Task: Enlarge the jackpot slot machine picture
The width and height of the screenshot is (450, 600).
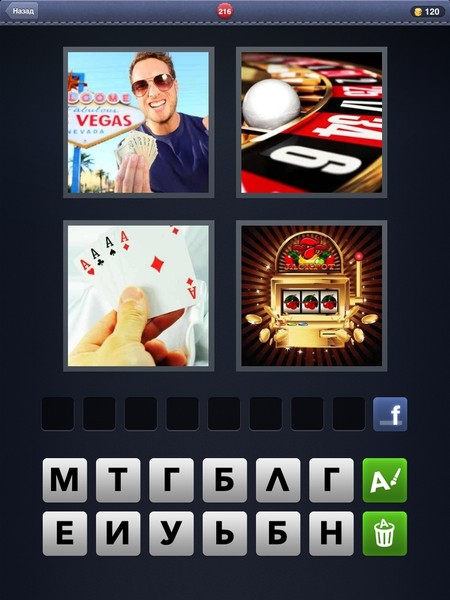Action: [x=311, y=295]
